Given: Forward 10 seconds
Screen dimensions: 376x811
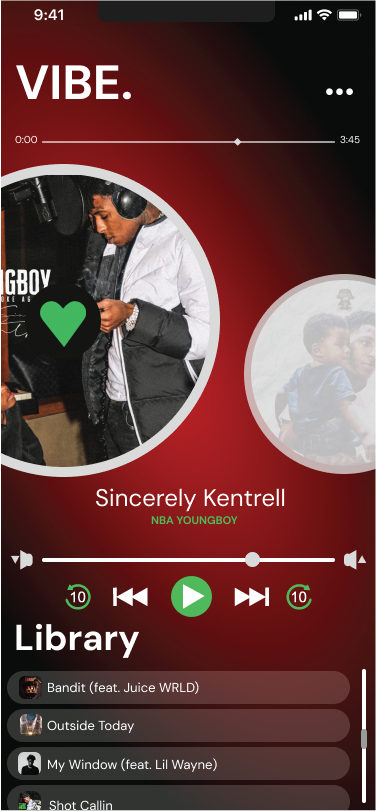Looking at the screenshot, I should coord(299,597).
